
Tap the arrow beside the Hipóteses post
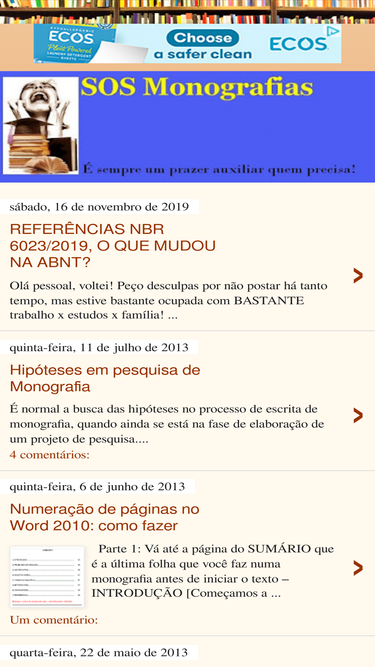click(x=358, y=416)
